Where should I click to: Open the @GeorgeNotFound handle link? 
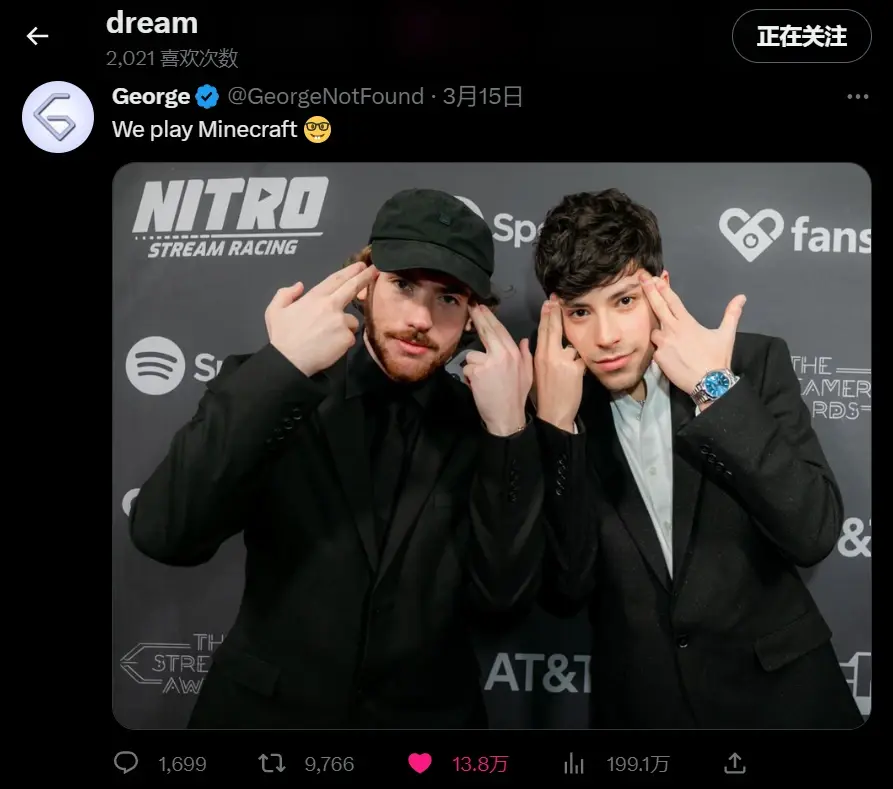(326, 97)
